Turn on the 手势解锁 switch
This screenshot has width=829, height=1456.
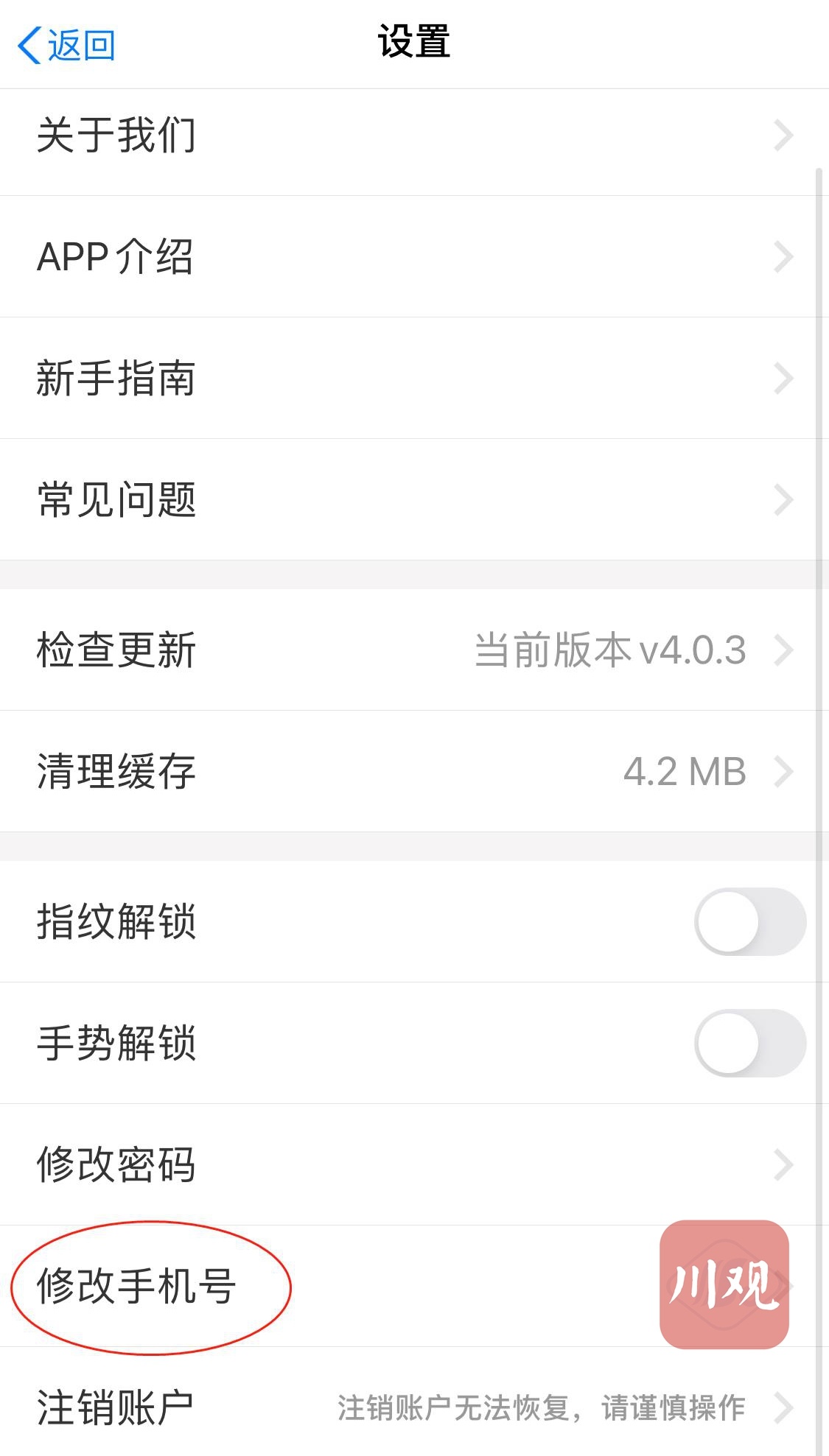(x=749, y=1043)
